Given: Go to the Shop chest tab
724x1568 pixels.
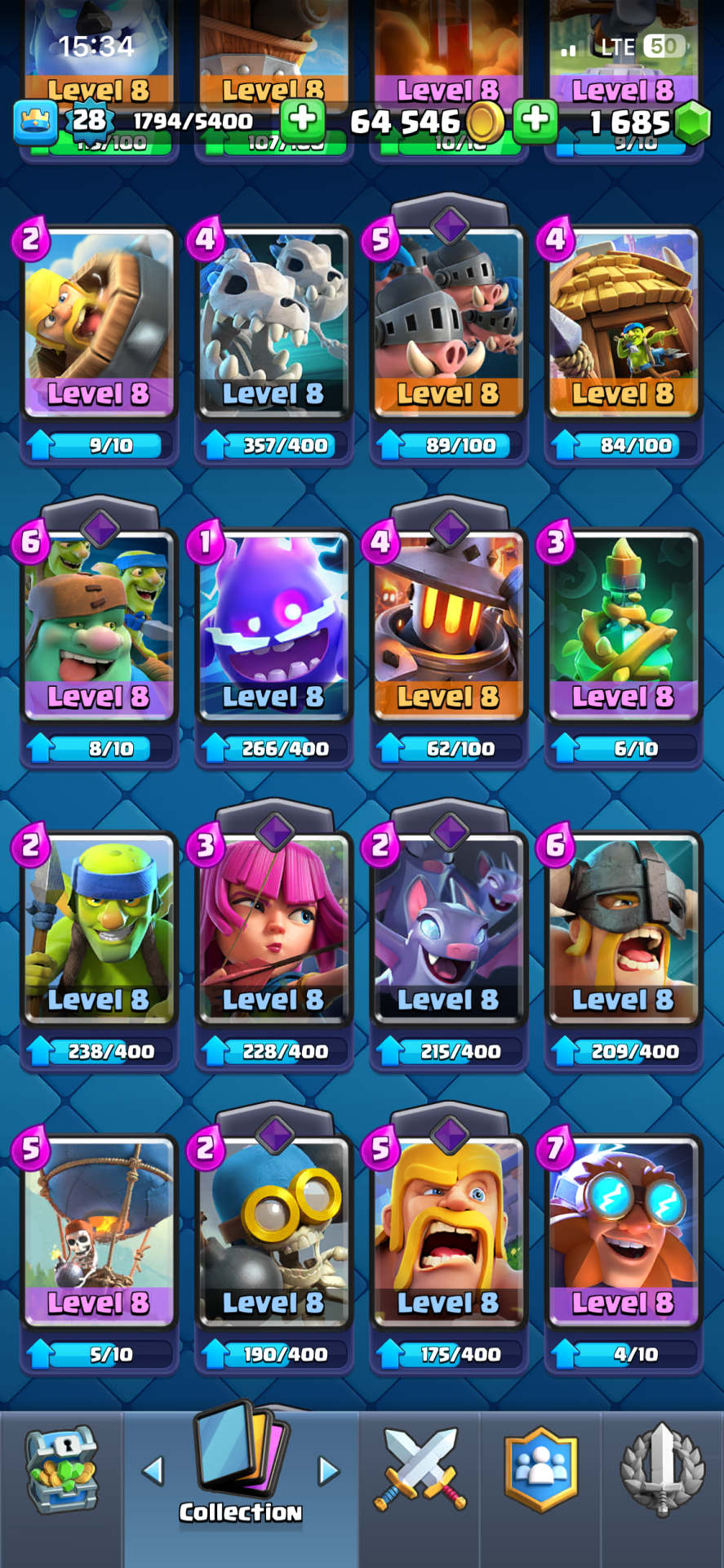Looking at the screenshot, I should pos(61,1470).
